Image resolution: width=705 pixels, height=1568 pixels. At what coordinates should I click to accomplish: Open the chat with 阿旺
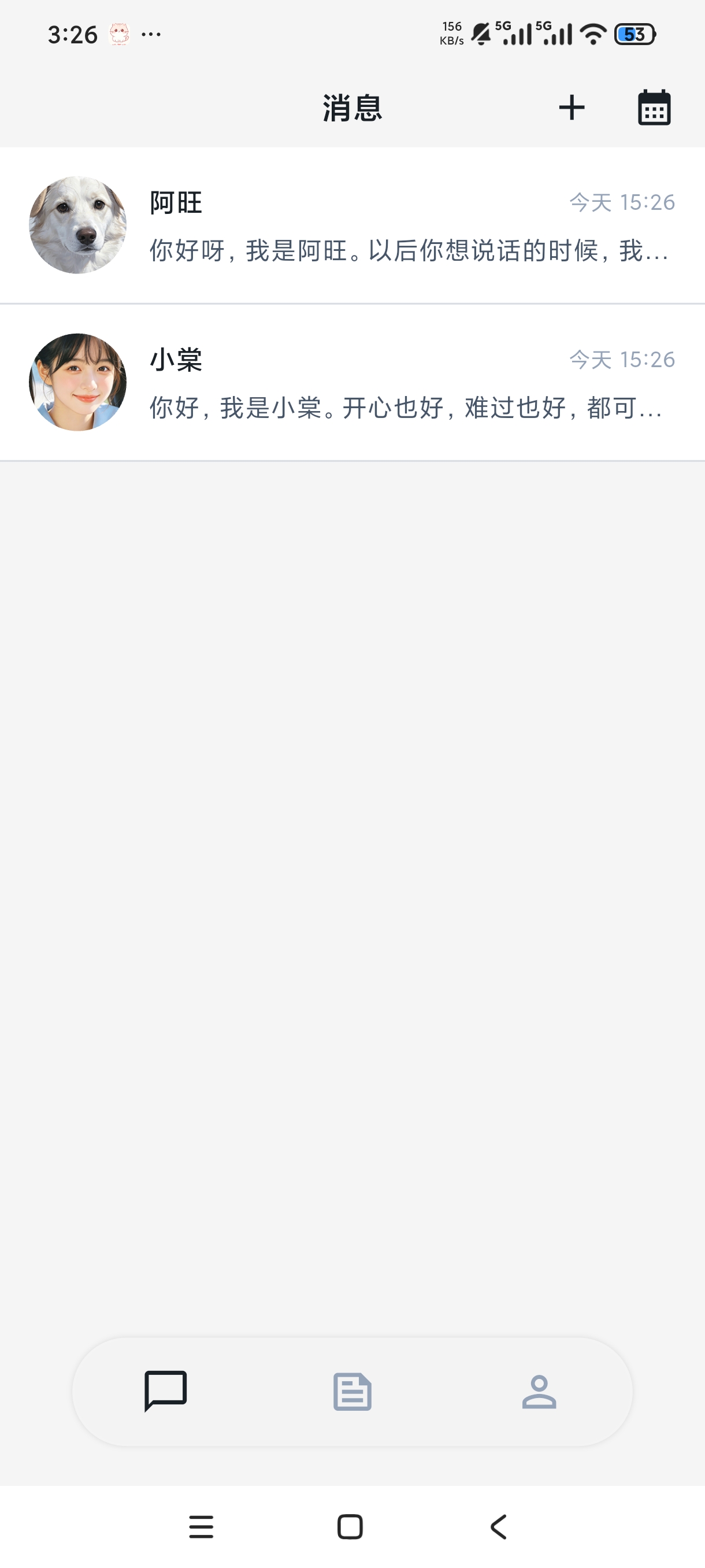pos(352,225)
